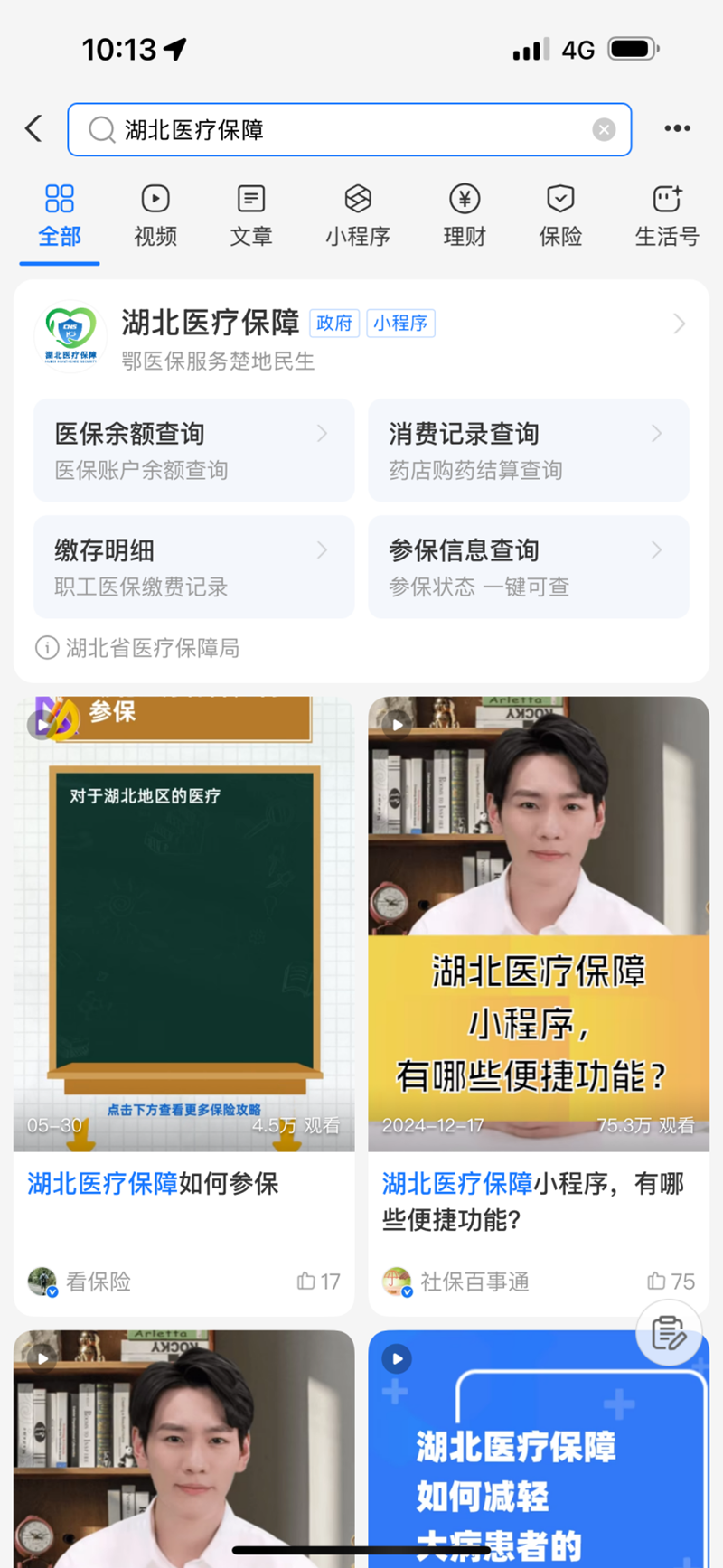Viewport: 723px width, 1568px height.
Task: Tap the search field to edit
Action: point(343,130)
